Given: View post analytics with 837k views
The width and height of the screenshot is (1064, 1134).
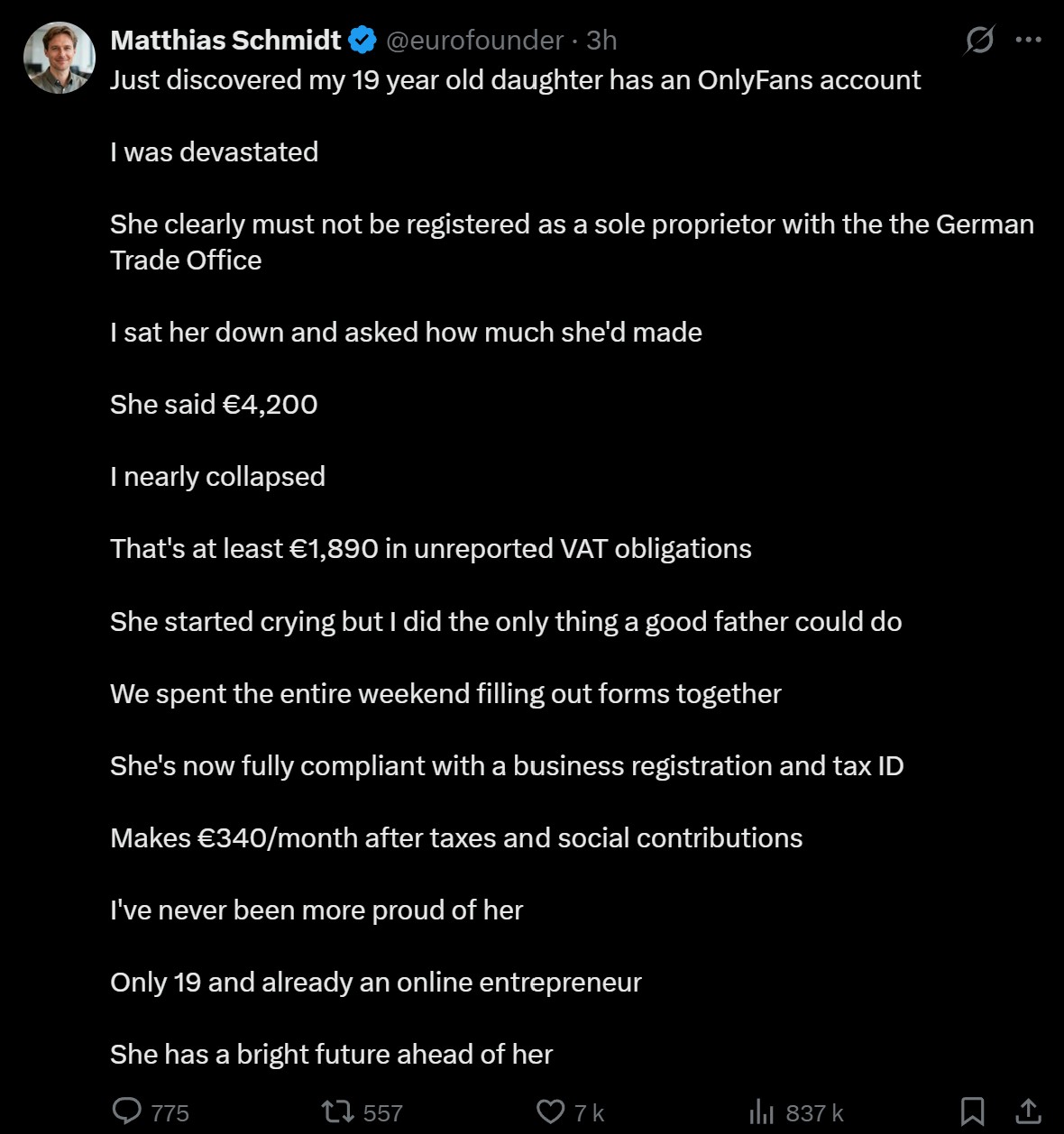Looking at the screenshot, I should (x=763, y=1111).
